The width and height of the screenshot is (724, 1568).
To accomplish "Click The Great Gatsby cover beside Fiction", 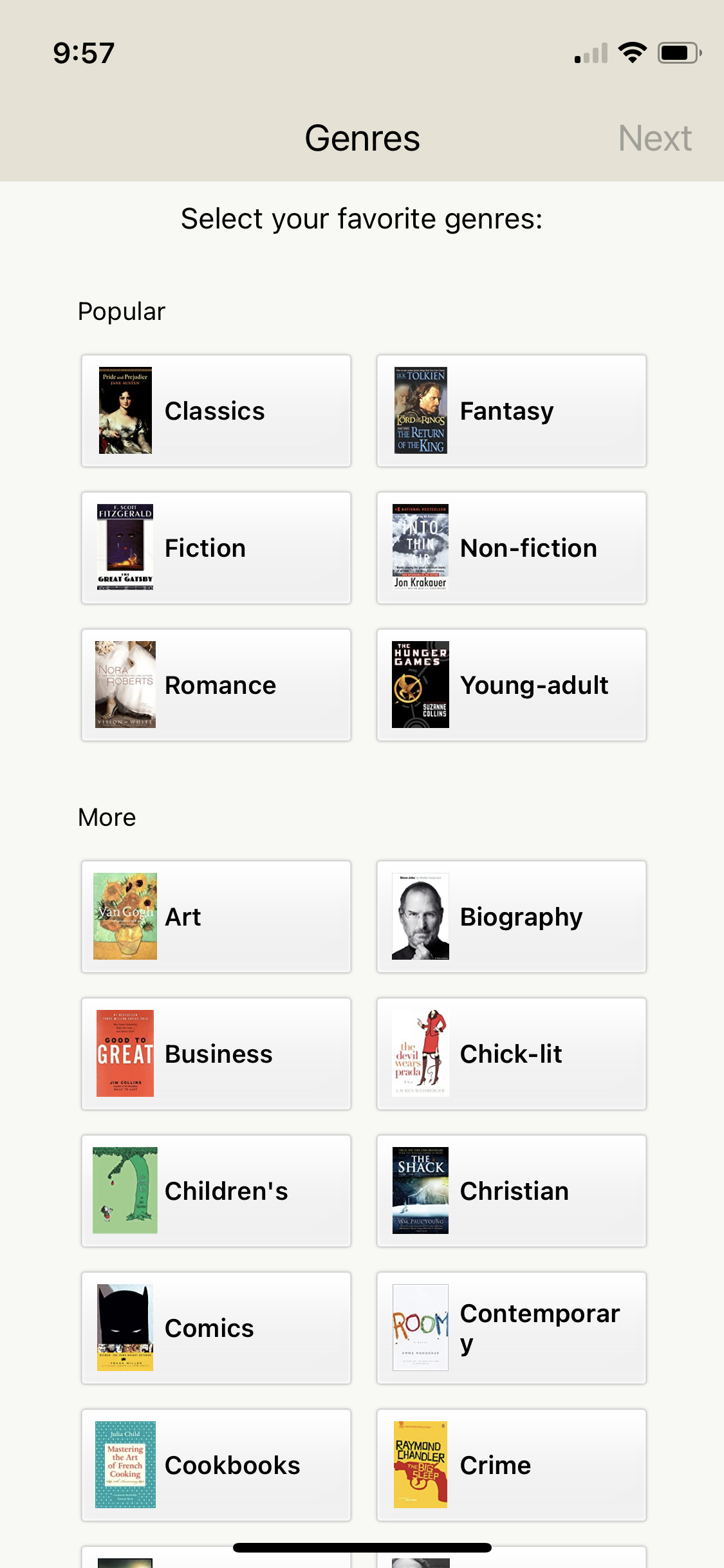I will point(125,548).
